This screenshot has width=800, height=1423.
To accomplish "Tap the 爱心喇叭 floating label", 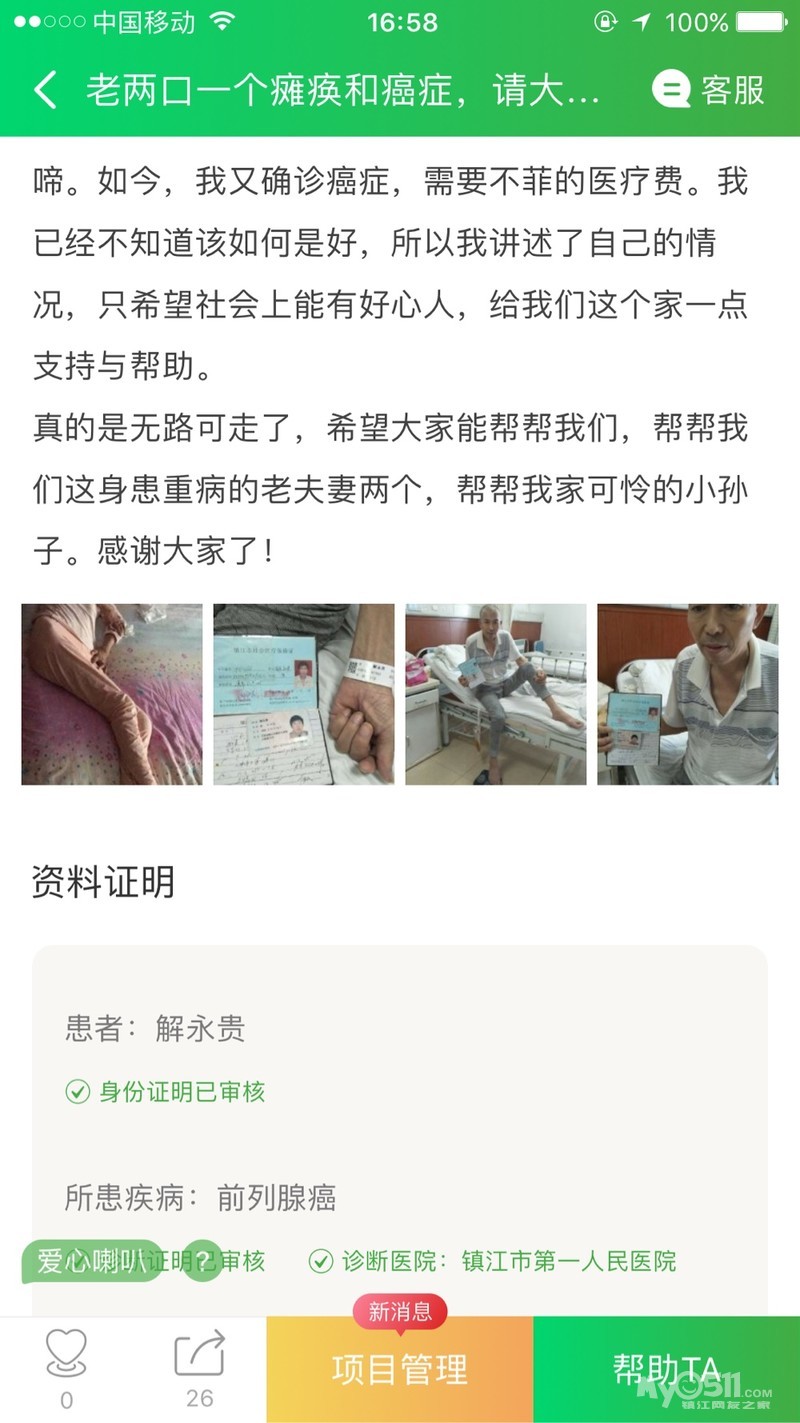I will click(90, 1261).
